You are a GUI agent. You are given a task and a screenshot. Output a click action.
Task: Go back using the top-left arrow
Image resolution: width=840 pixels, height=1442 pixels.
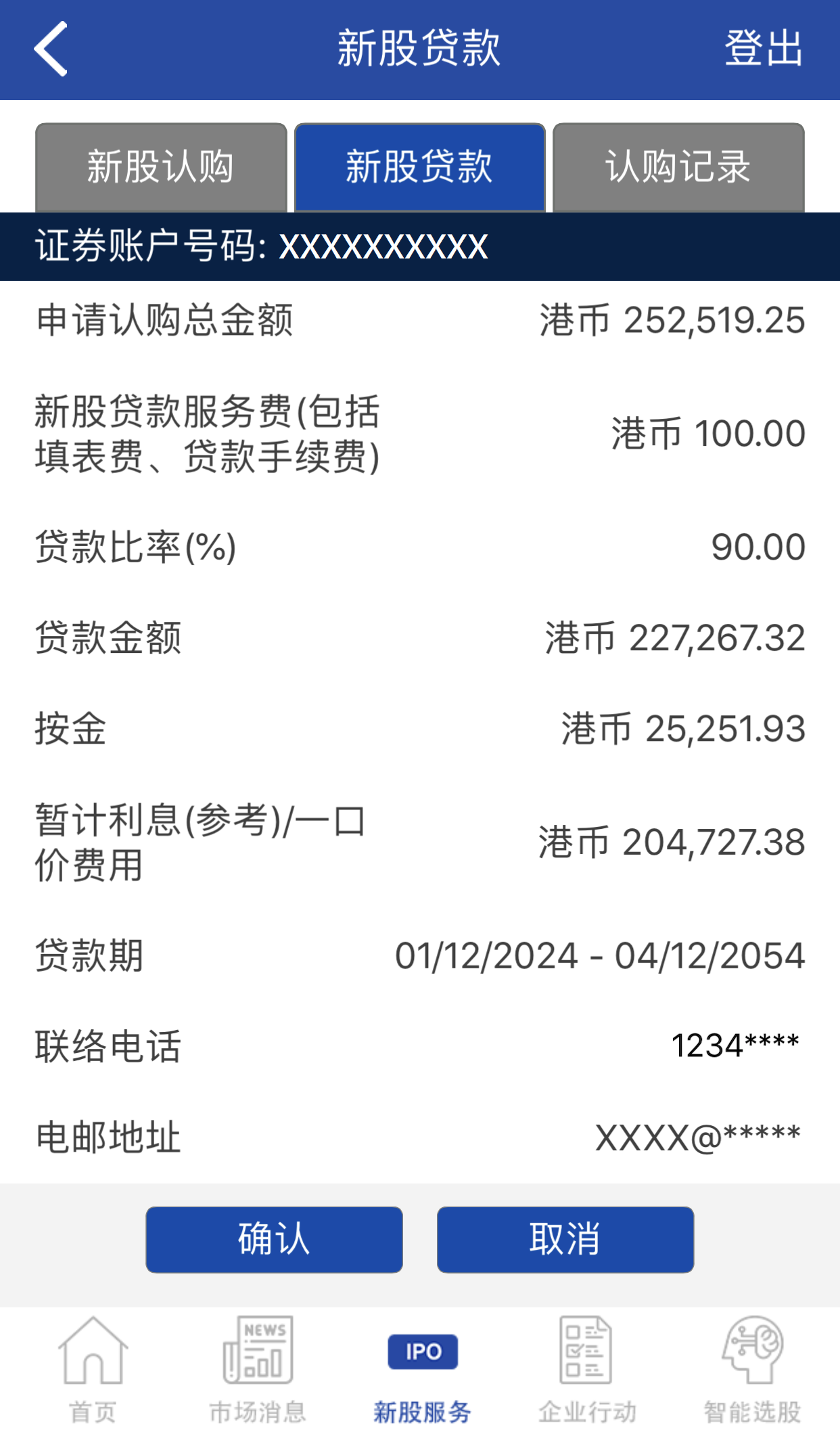pos(51,49)
